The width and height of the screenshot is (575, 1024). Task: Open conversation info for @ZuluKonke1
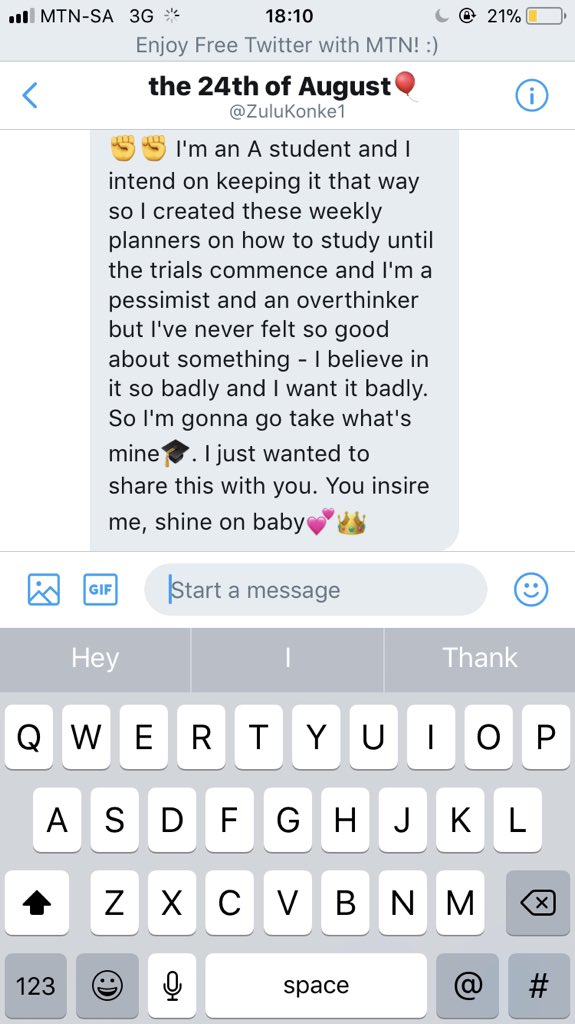(x=531, y=96)
